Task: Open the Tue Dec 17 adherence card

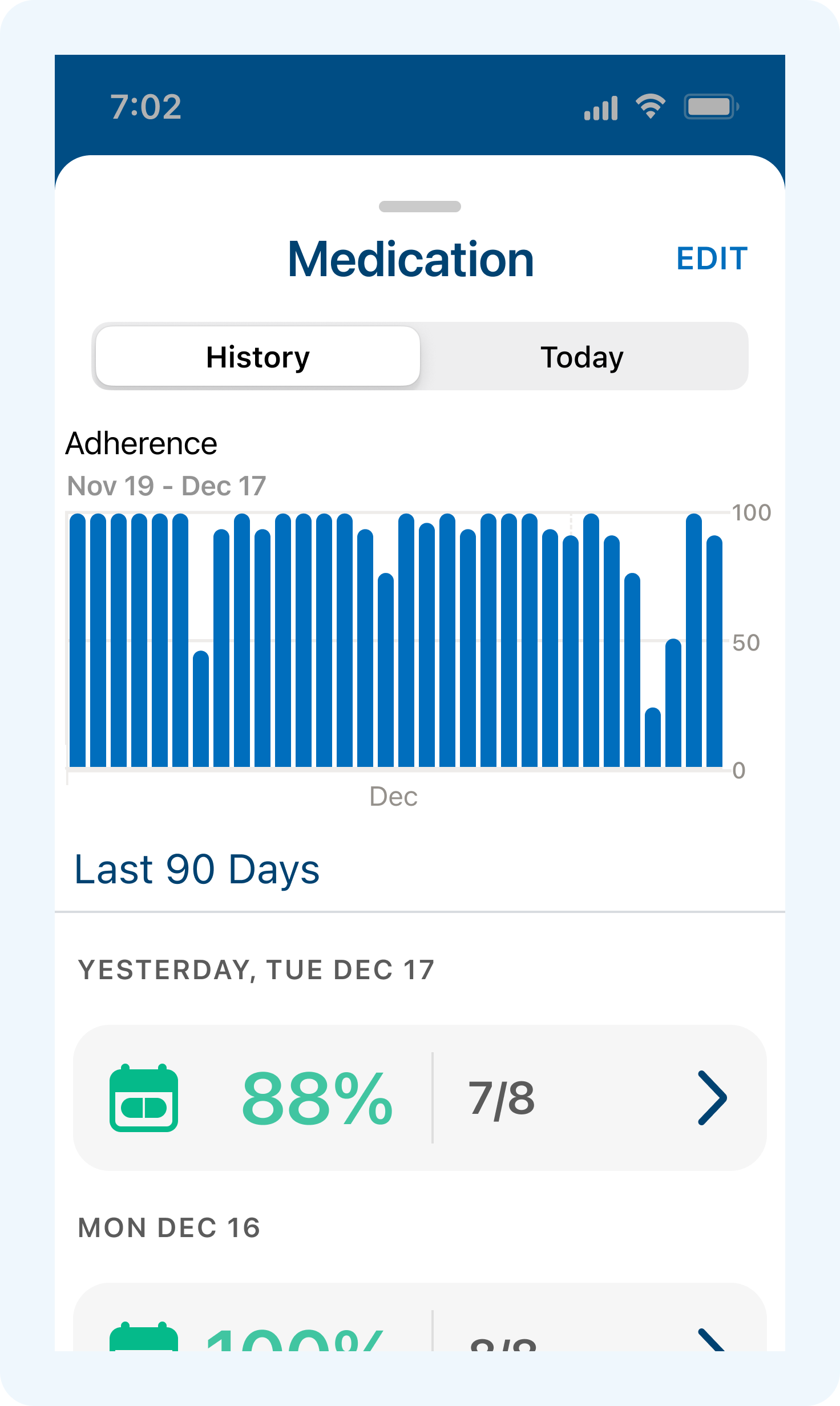Action: (419, 1098)
